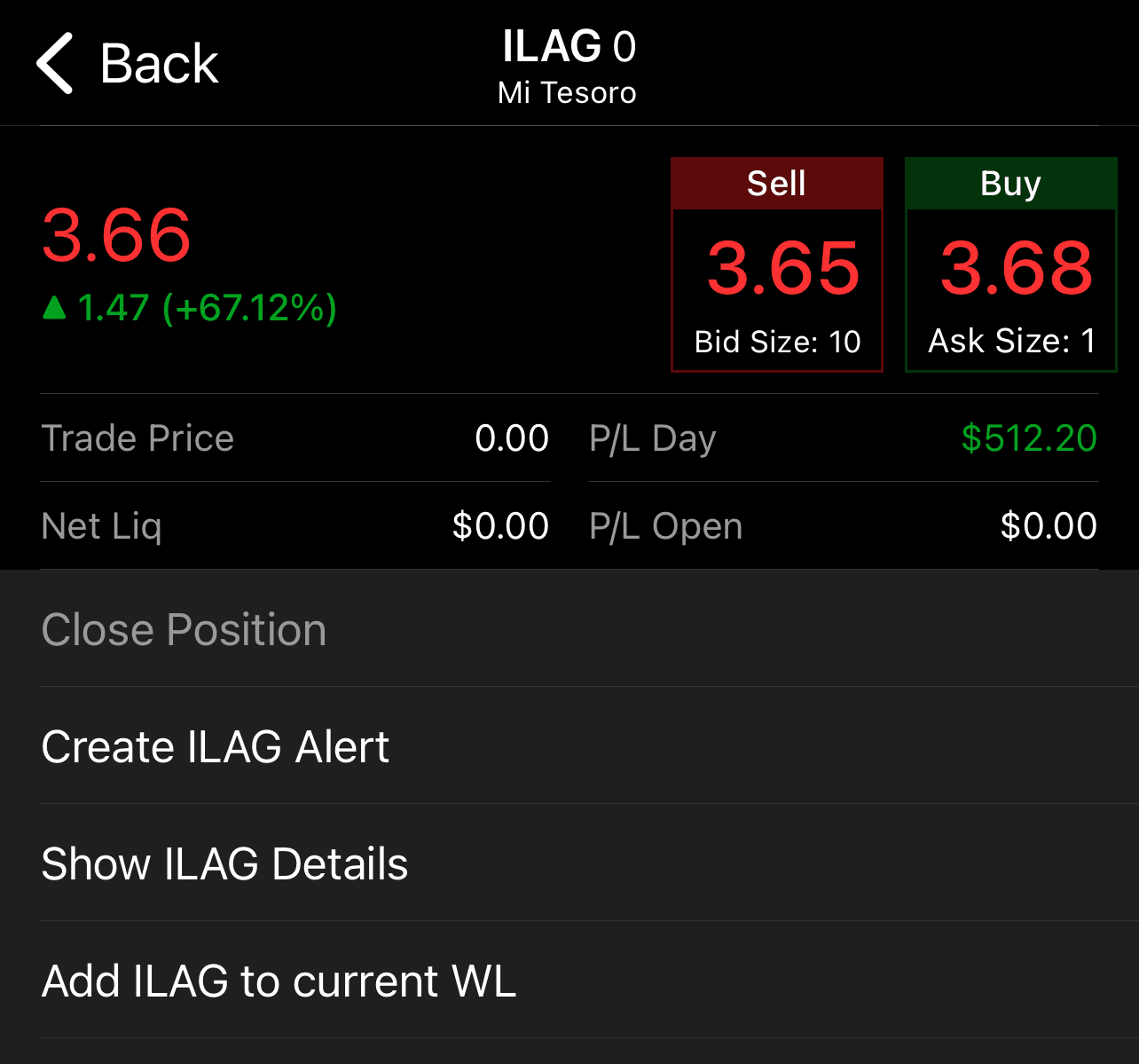The height and width of the screenshot is (1064, 1139).
Task: Select Close Position option
Action: (x=184, y=630)
